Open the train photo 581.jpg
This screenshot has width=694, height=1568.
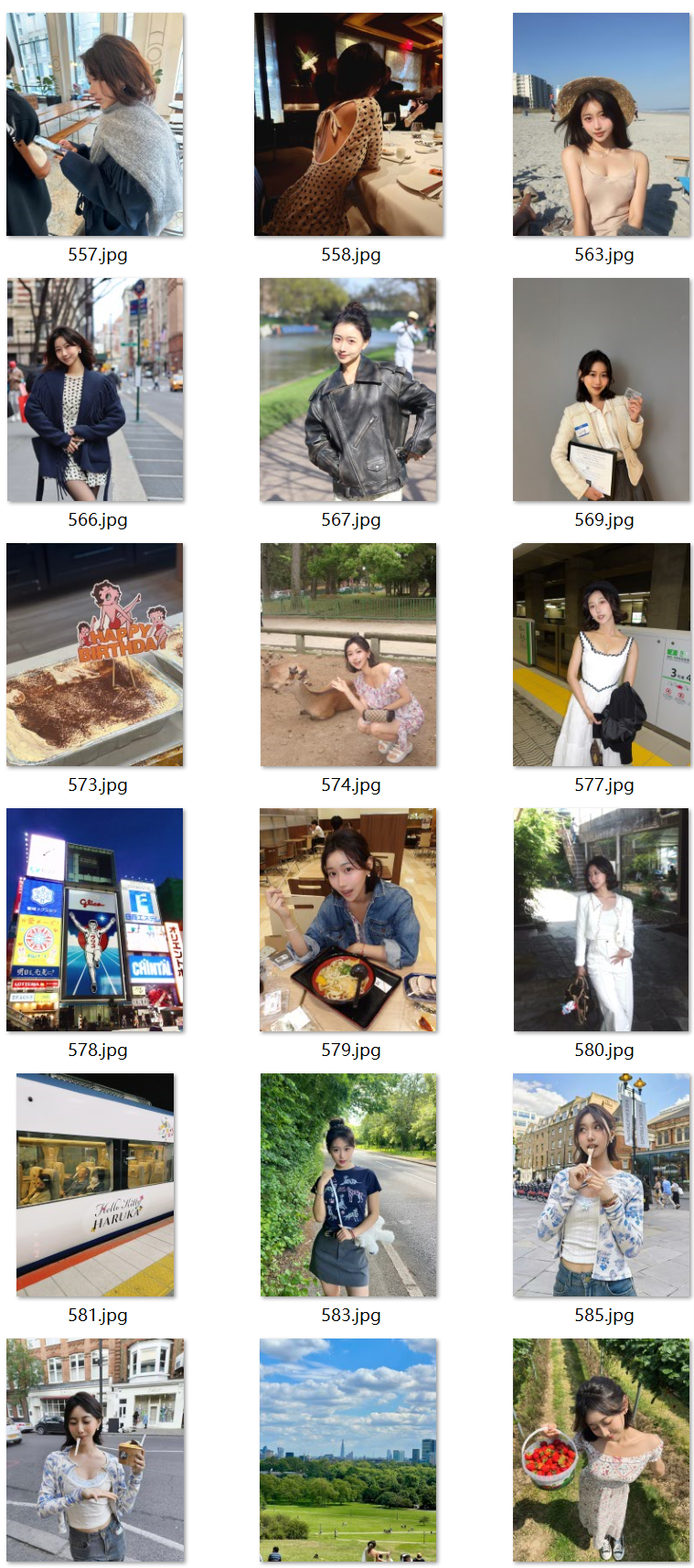pos(95,1186)
